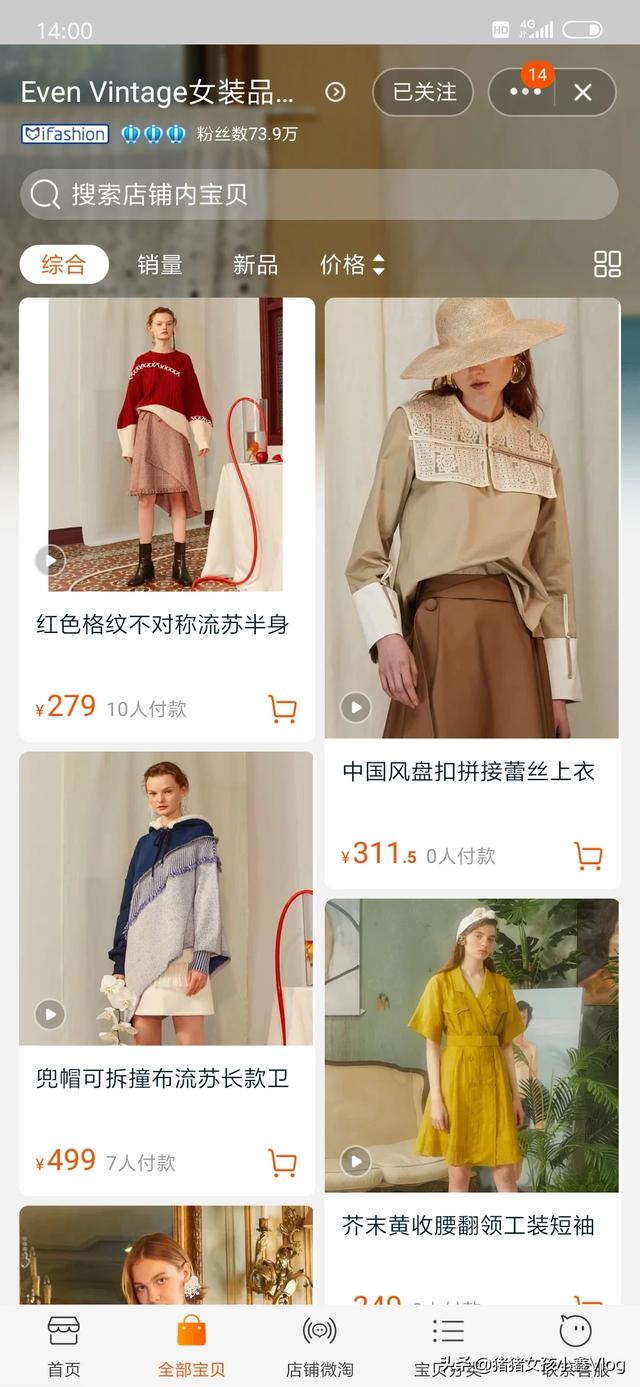Viewport: 640px width, 1387px height.
Task: Open the three-dot more options menu
Action: [525, 93]
